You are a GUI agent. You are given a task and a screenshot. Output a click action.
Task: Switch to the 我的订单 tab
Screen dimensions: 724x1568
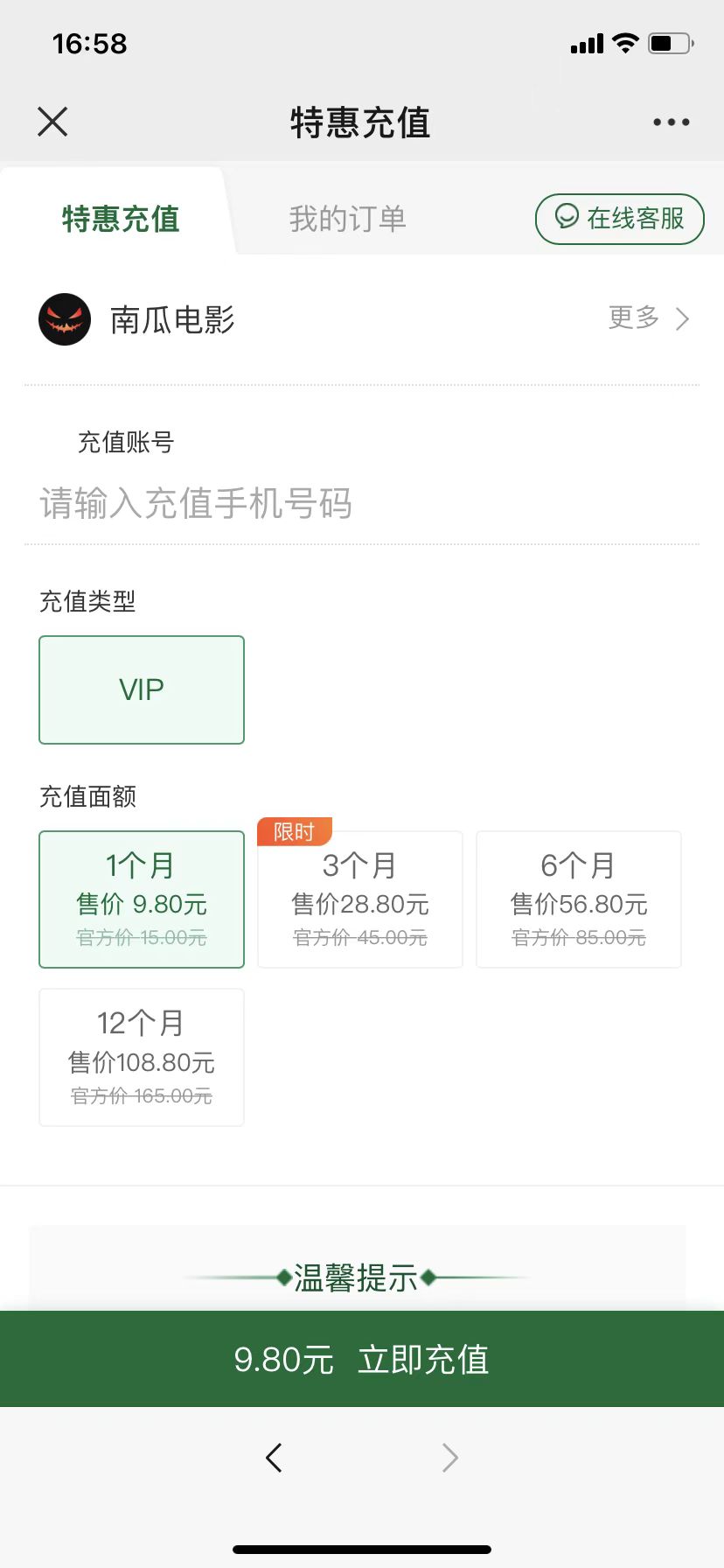point(347,219)
